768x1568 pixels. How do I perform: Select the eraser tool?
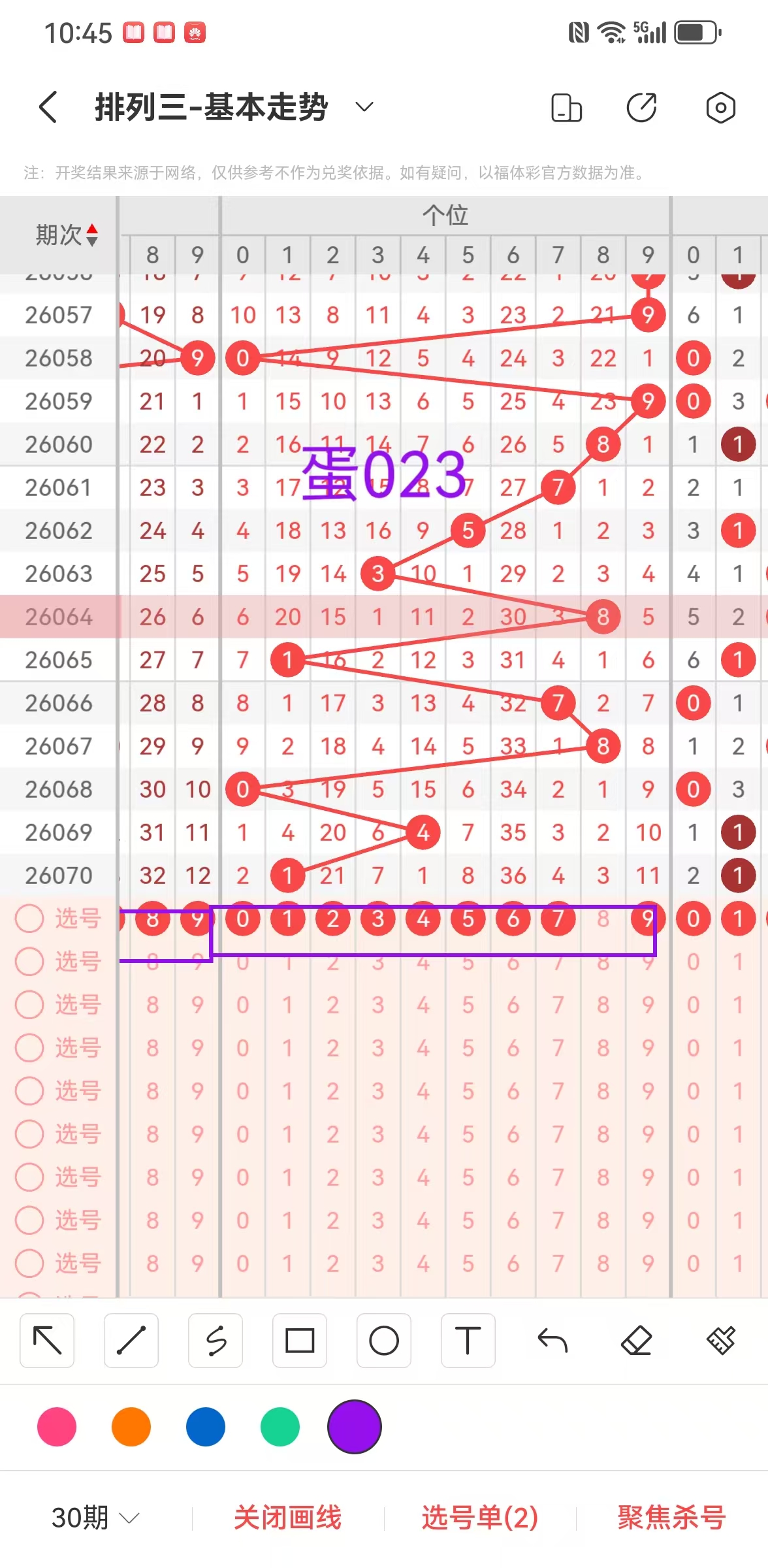pyautogui.click(x=636, y=1341)
